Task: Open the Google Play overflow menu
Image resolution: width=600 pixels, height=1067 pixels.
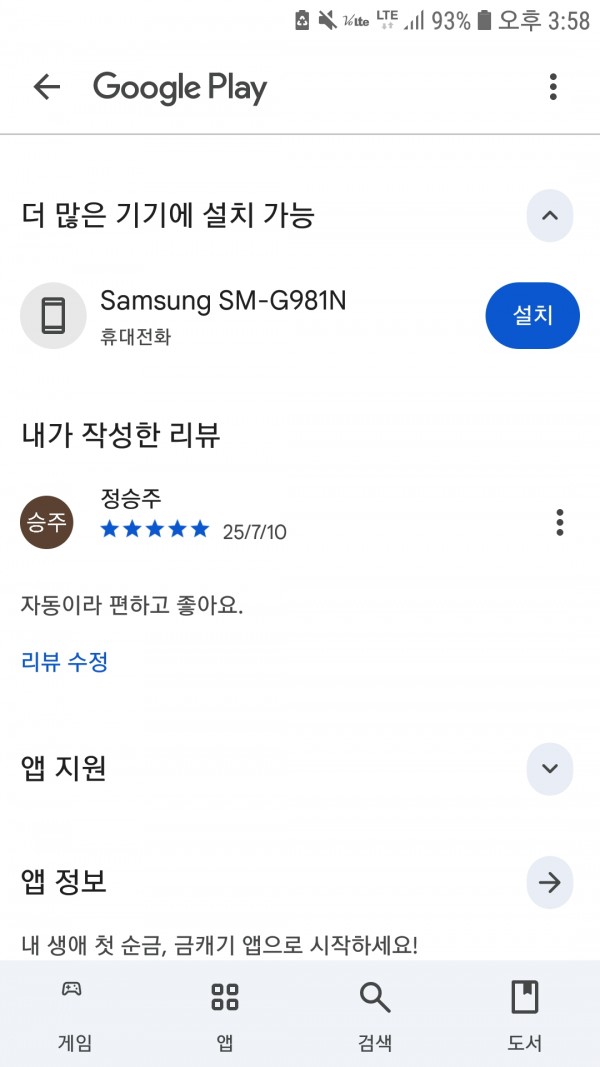Action: click(553, 87)
